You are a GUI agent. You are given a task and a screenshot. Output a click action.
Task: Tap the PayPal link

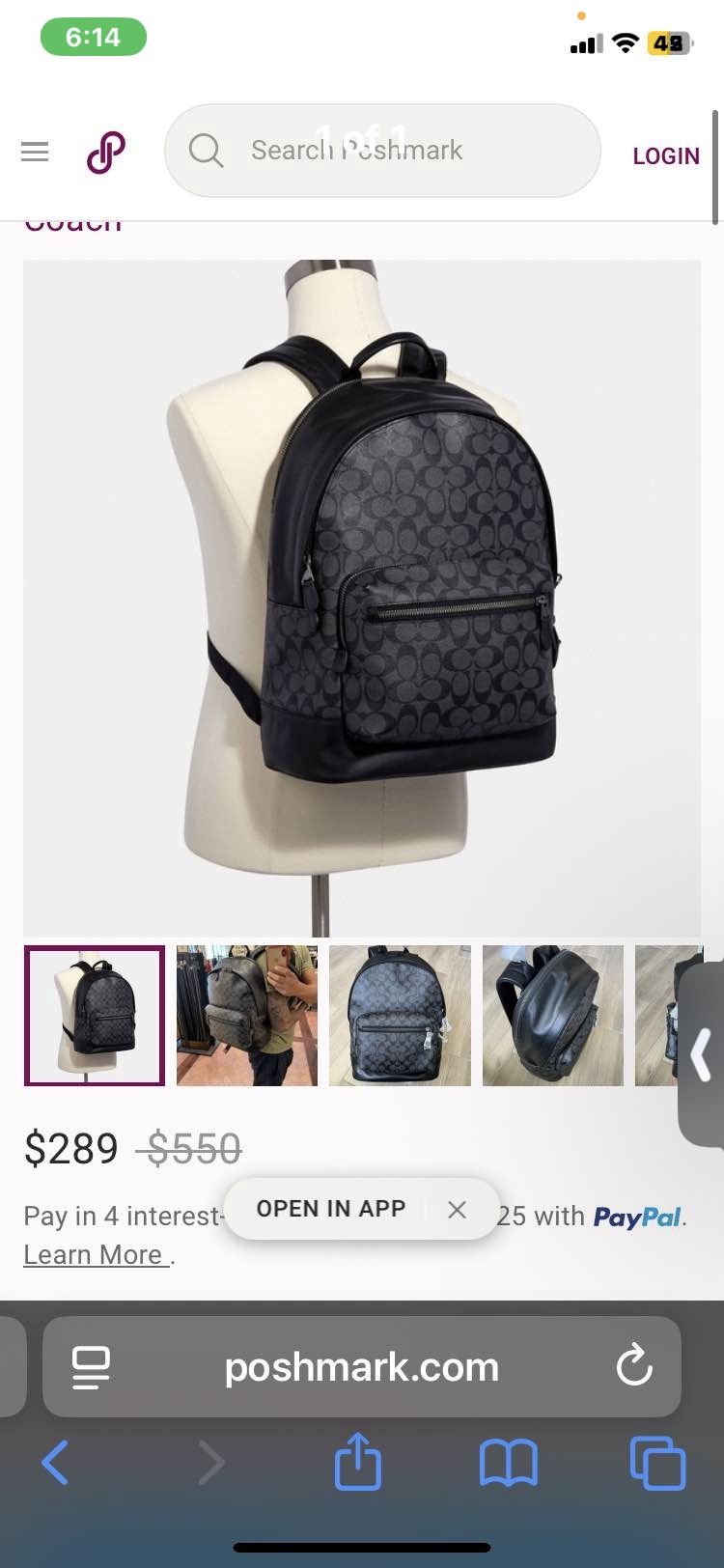639,1217
